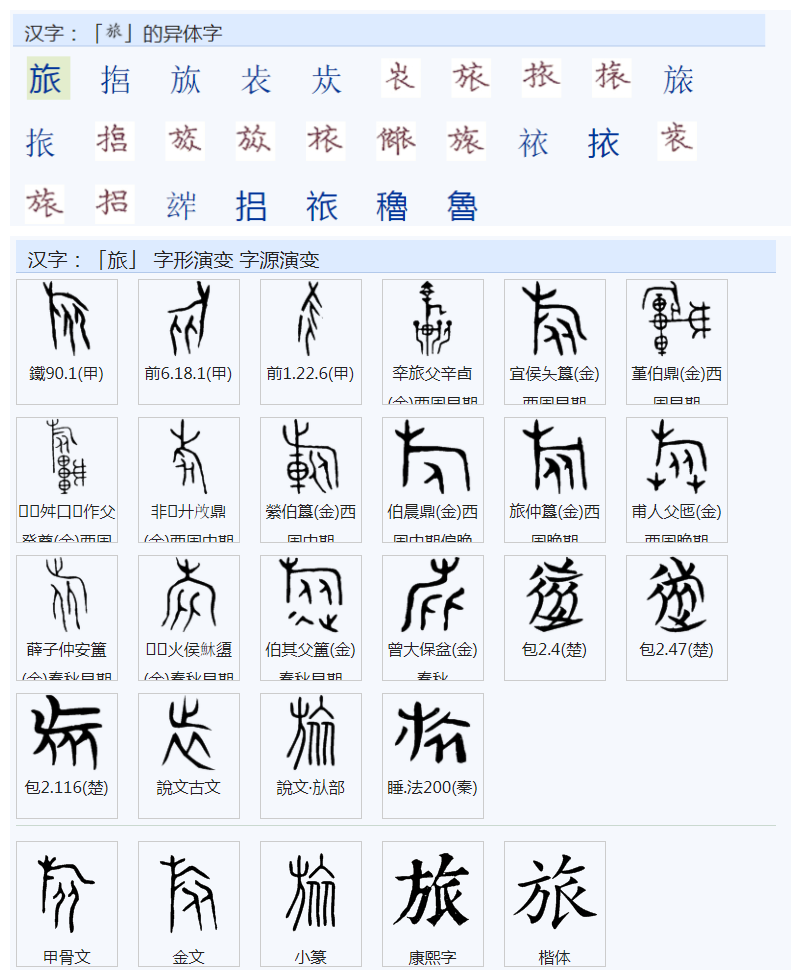The width and height of the screenshot is (801, 980).
Task: View the 說文古文 glyph tile
Action: tap(189, 755)
